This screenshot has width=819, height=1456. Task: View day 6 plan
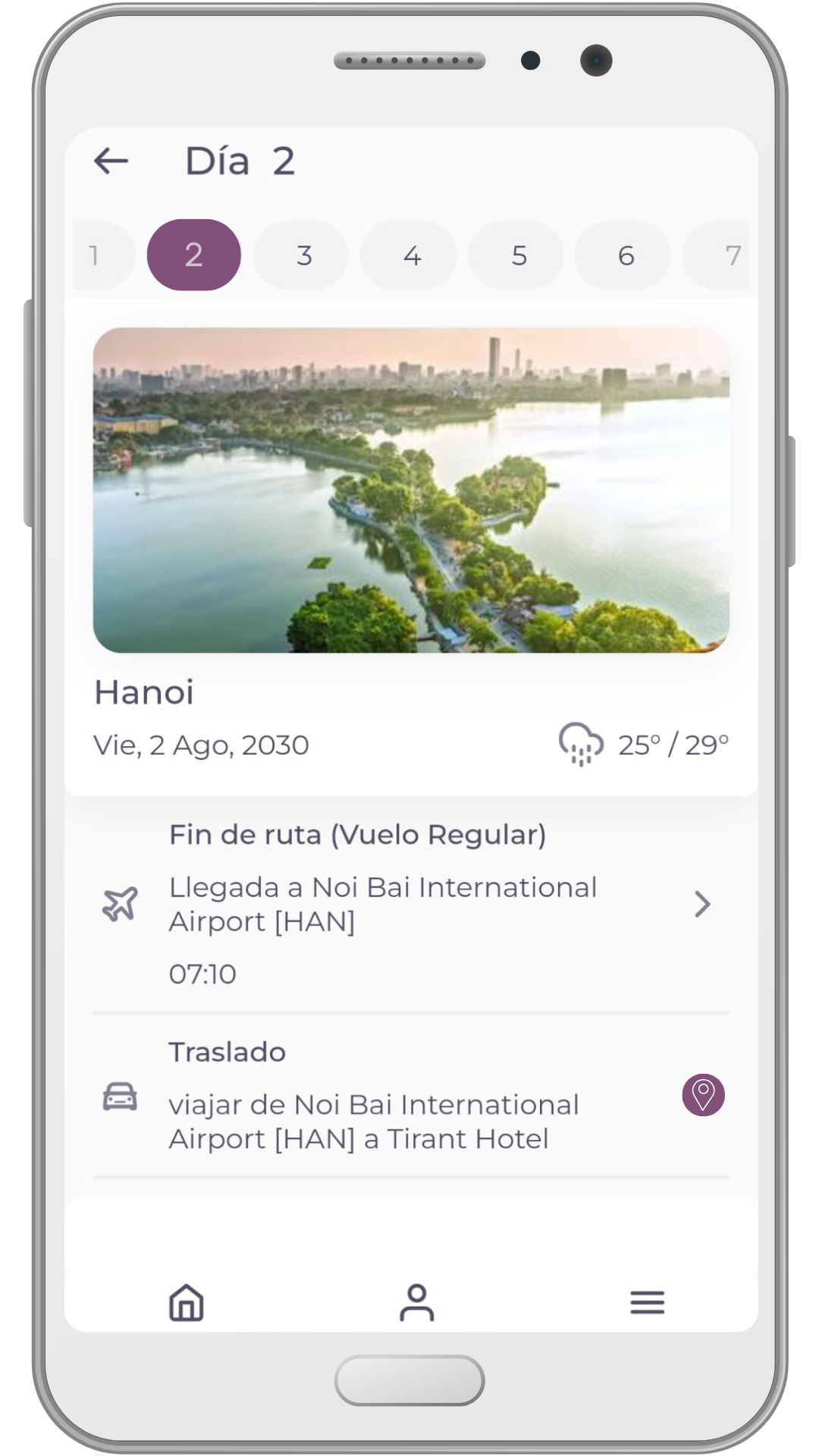[626, 256]
